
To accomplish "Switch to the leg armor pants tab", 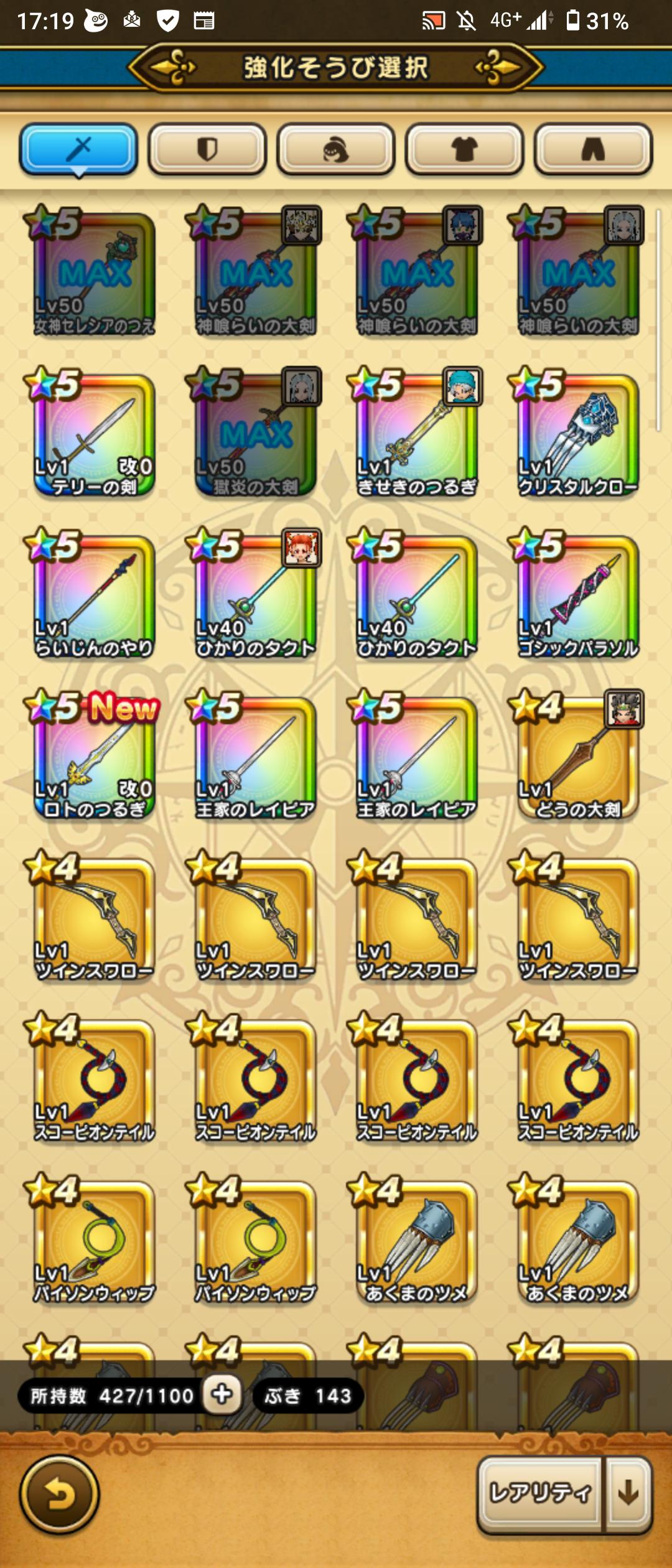I will [593, 149].
